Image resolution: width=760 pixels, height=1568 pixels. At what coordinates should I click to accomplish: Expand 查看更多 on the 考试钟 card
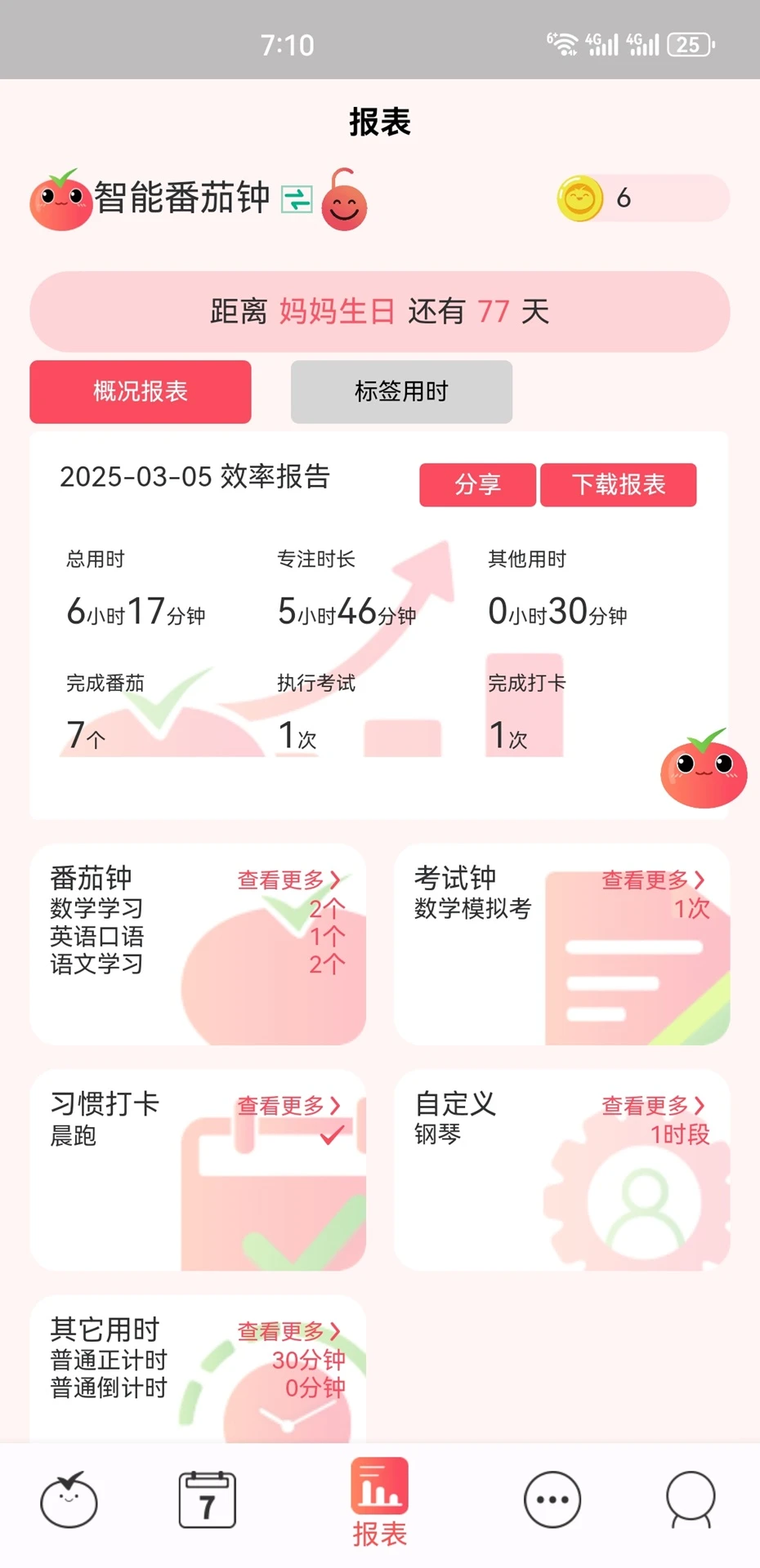[x=652, y=880]
